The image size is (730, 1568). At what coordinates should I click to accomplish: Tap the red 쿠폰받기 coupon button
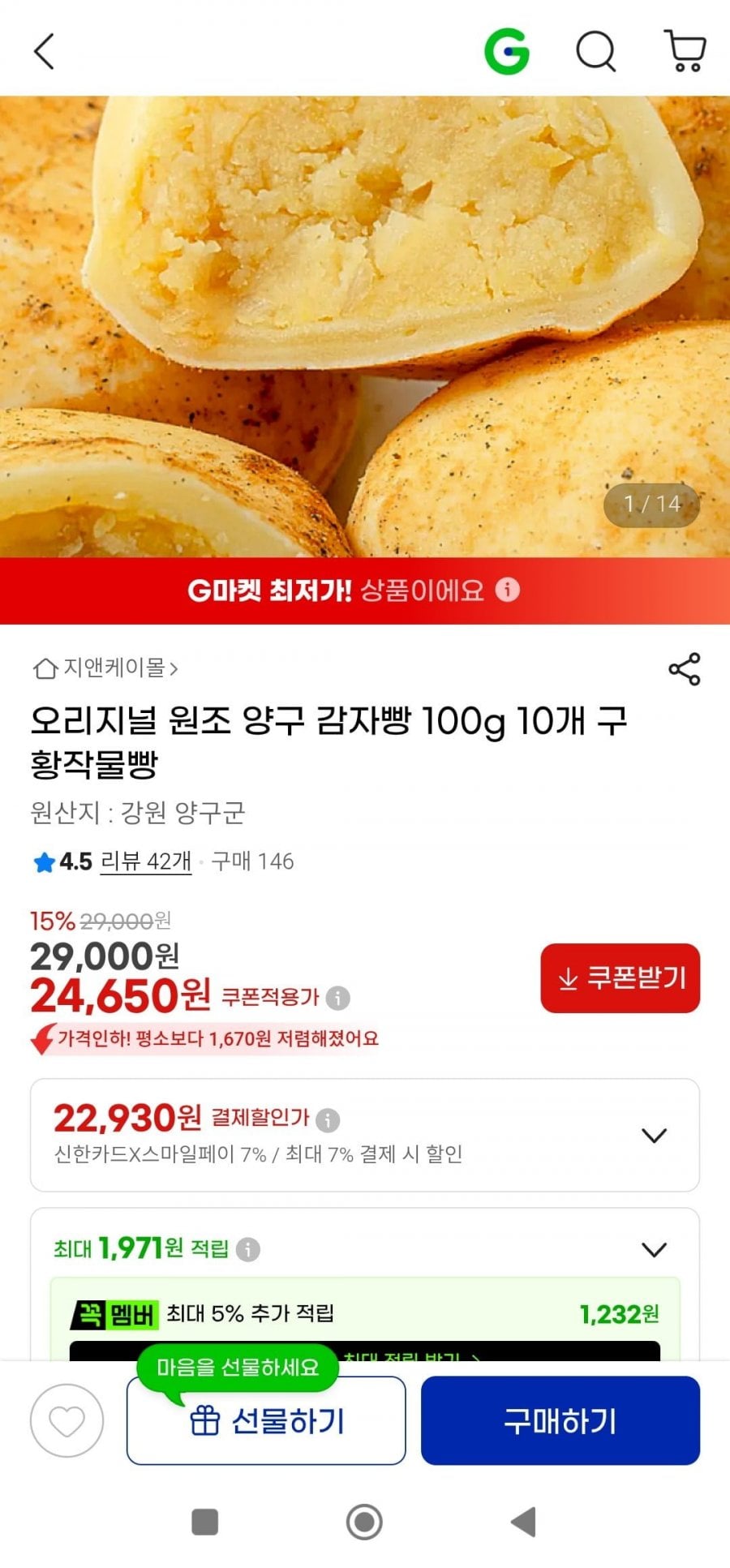click(x=620, y=979)
